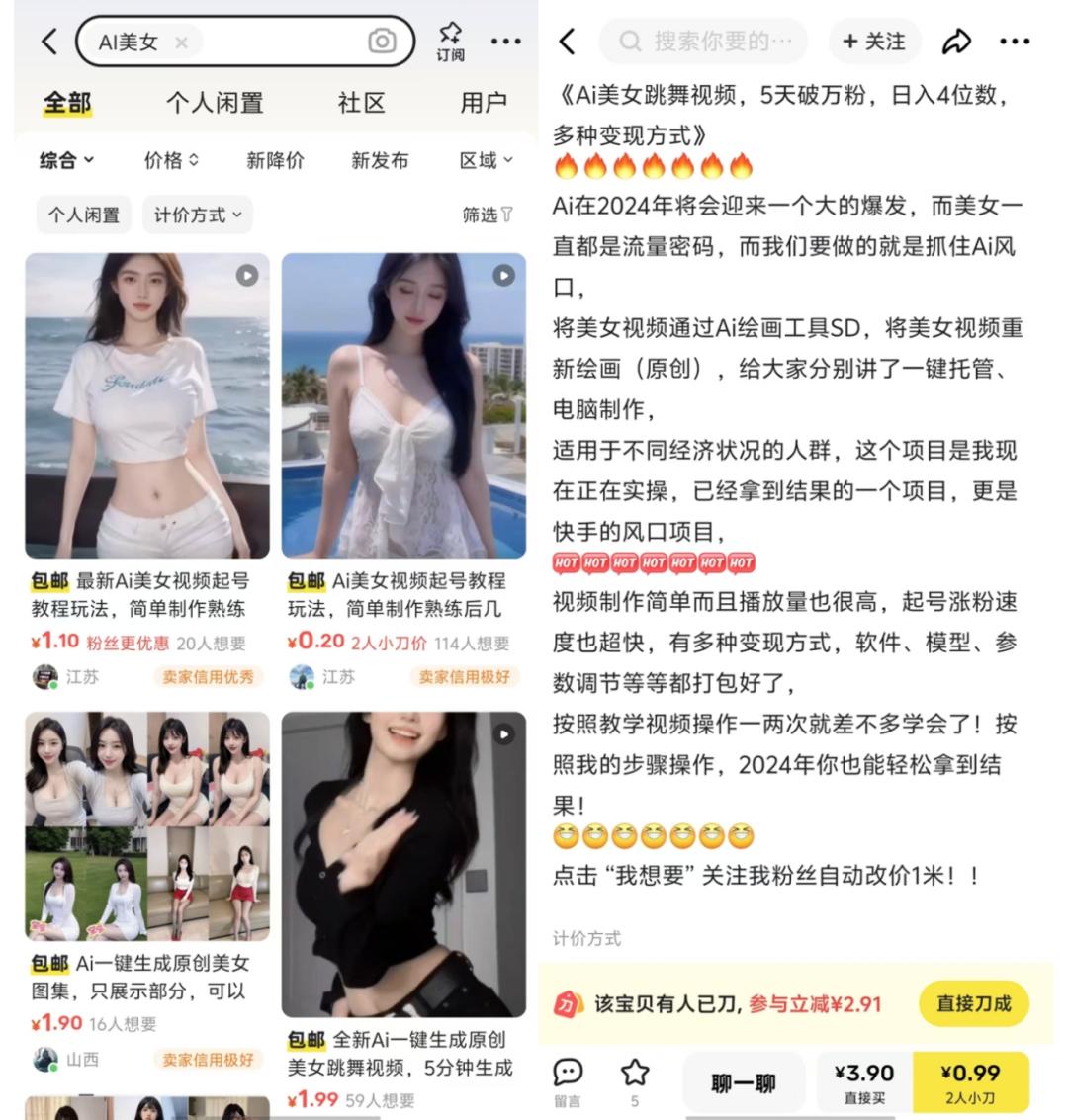The image size is (1068, 1120).
Task: Chat with seller via 聊一聊
Action: [x=744, y=1083]
